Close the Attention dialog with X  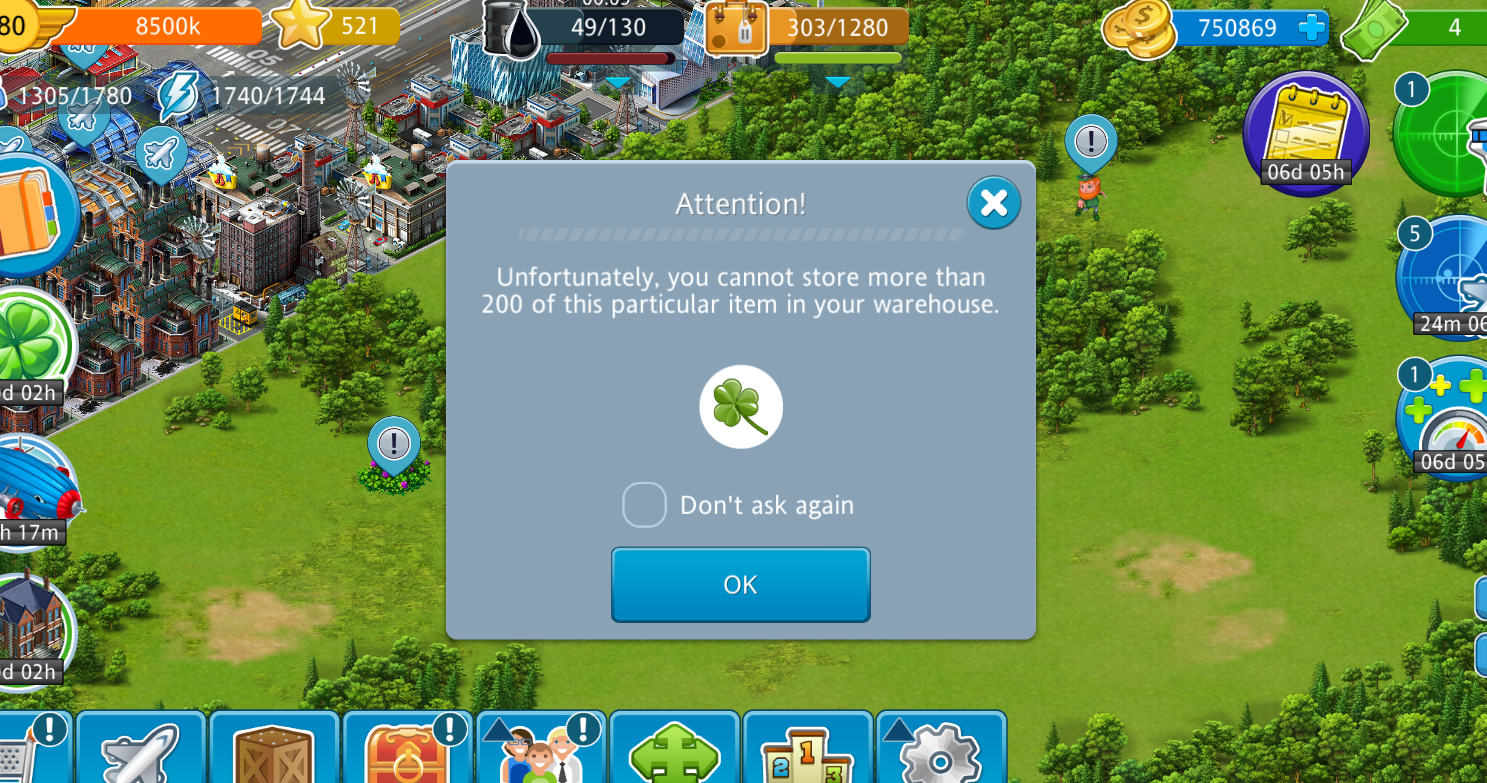pos(993,203)
